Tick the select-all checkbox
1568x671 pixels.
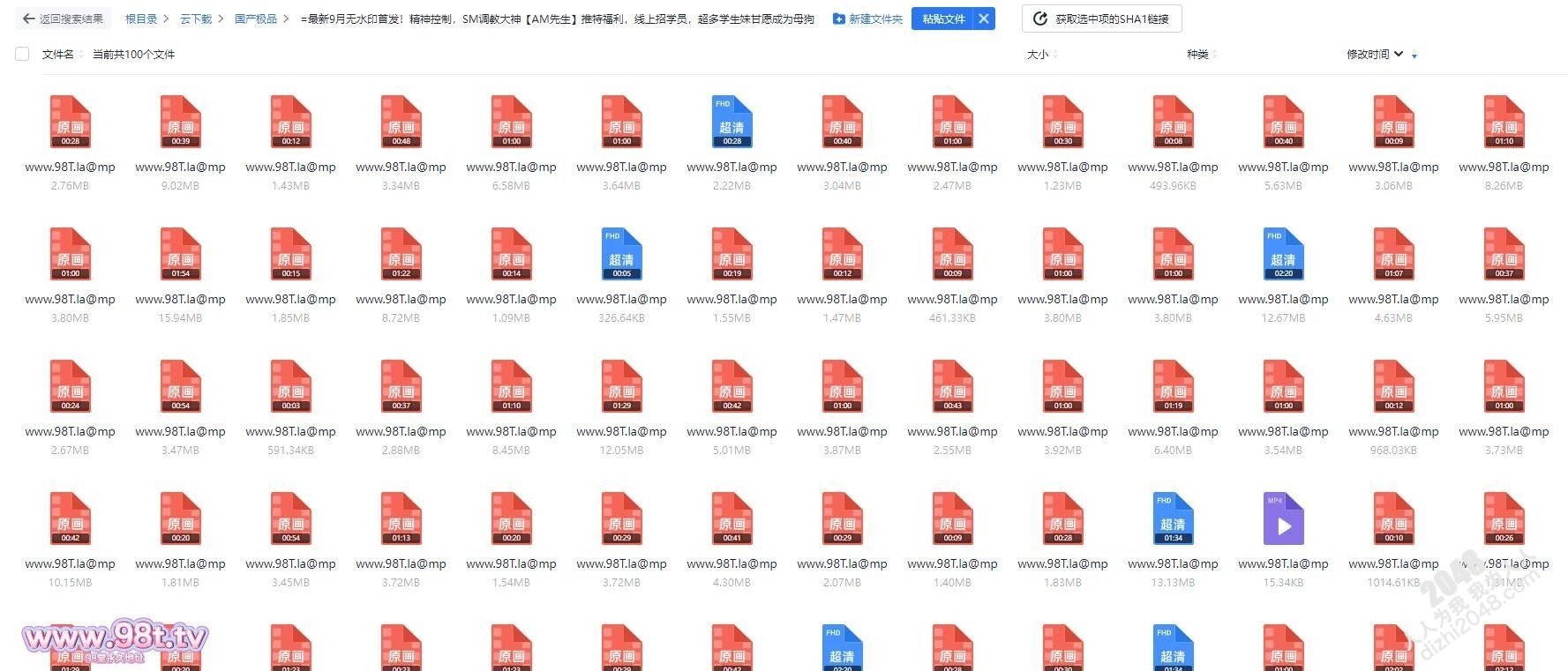click(22, 55)
